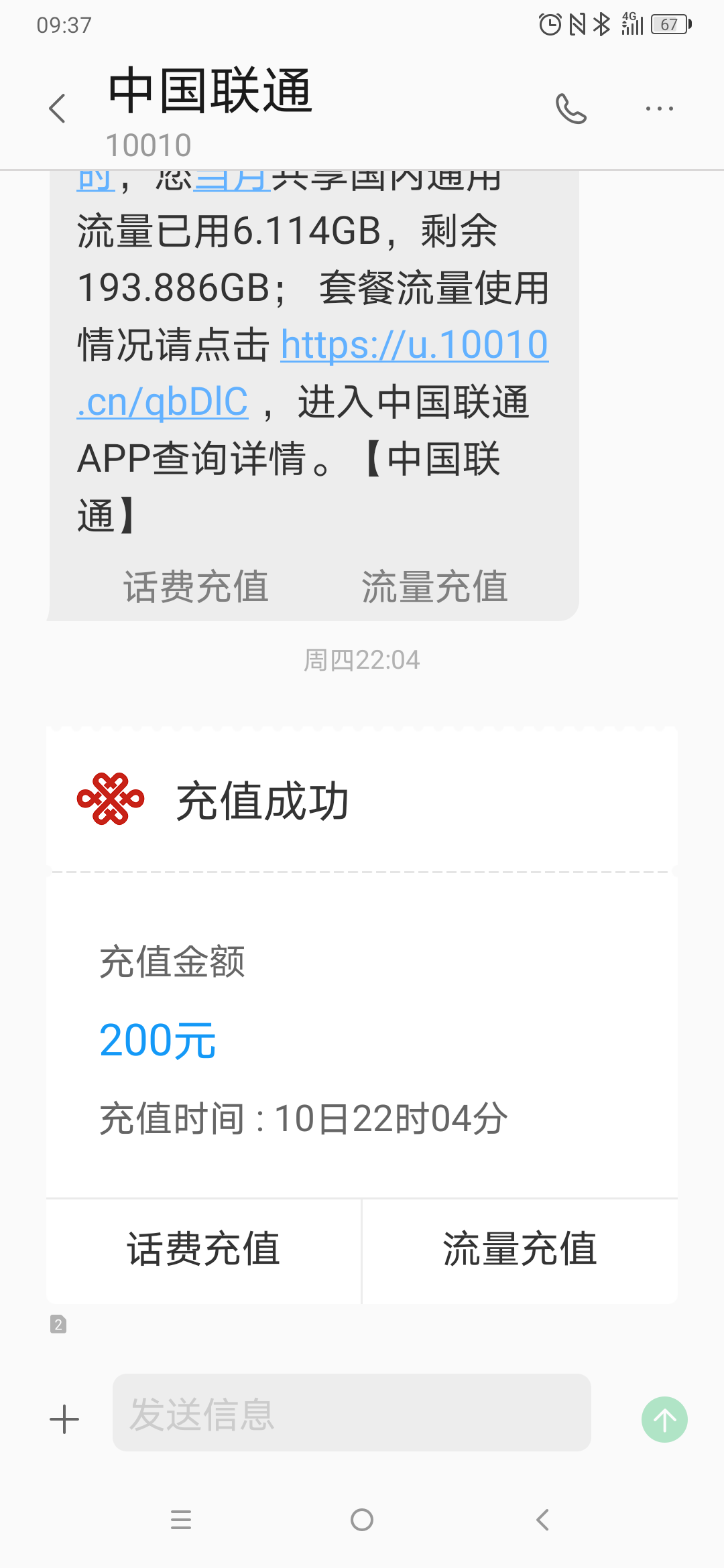Tap 话费充值 in the gray message bubble
Image resolution: width=724 pixels, height=1568 pixels.
(x=196, y=587)
